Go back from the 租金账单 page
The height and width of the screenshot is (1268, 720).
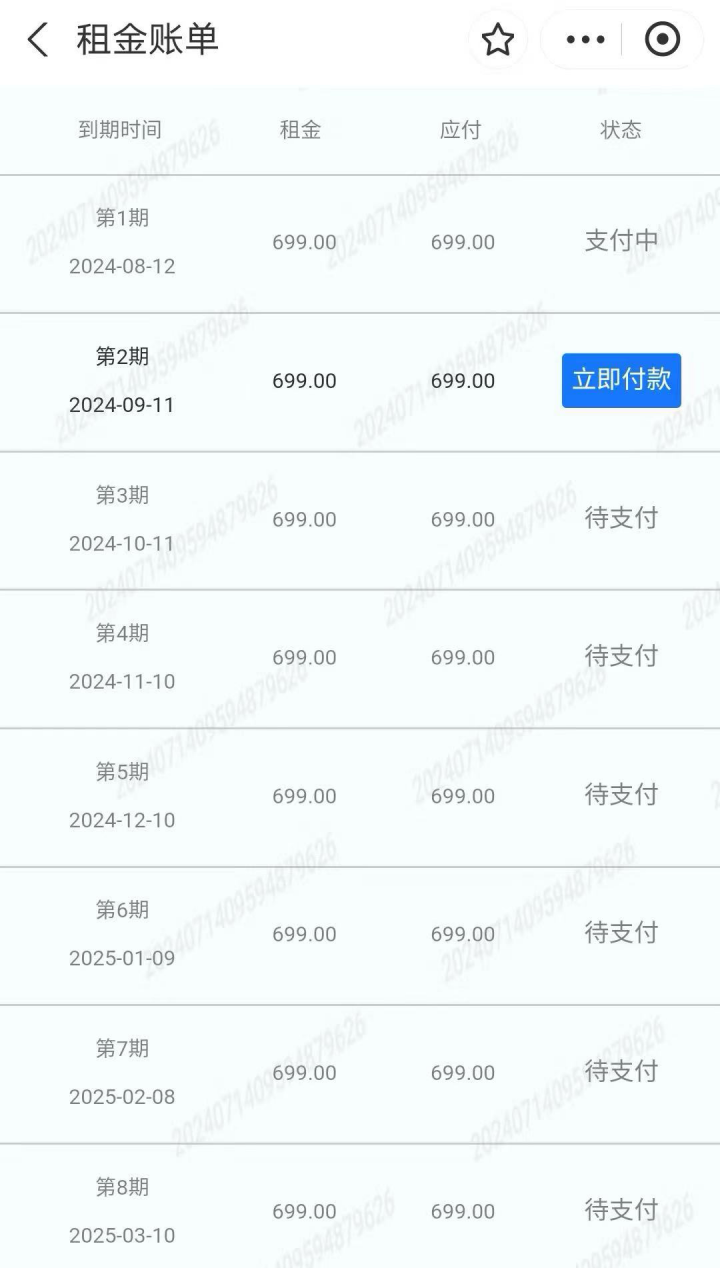tap(38, 41)
